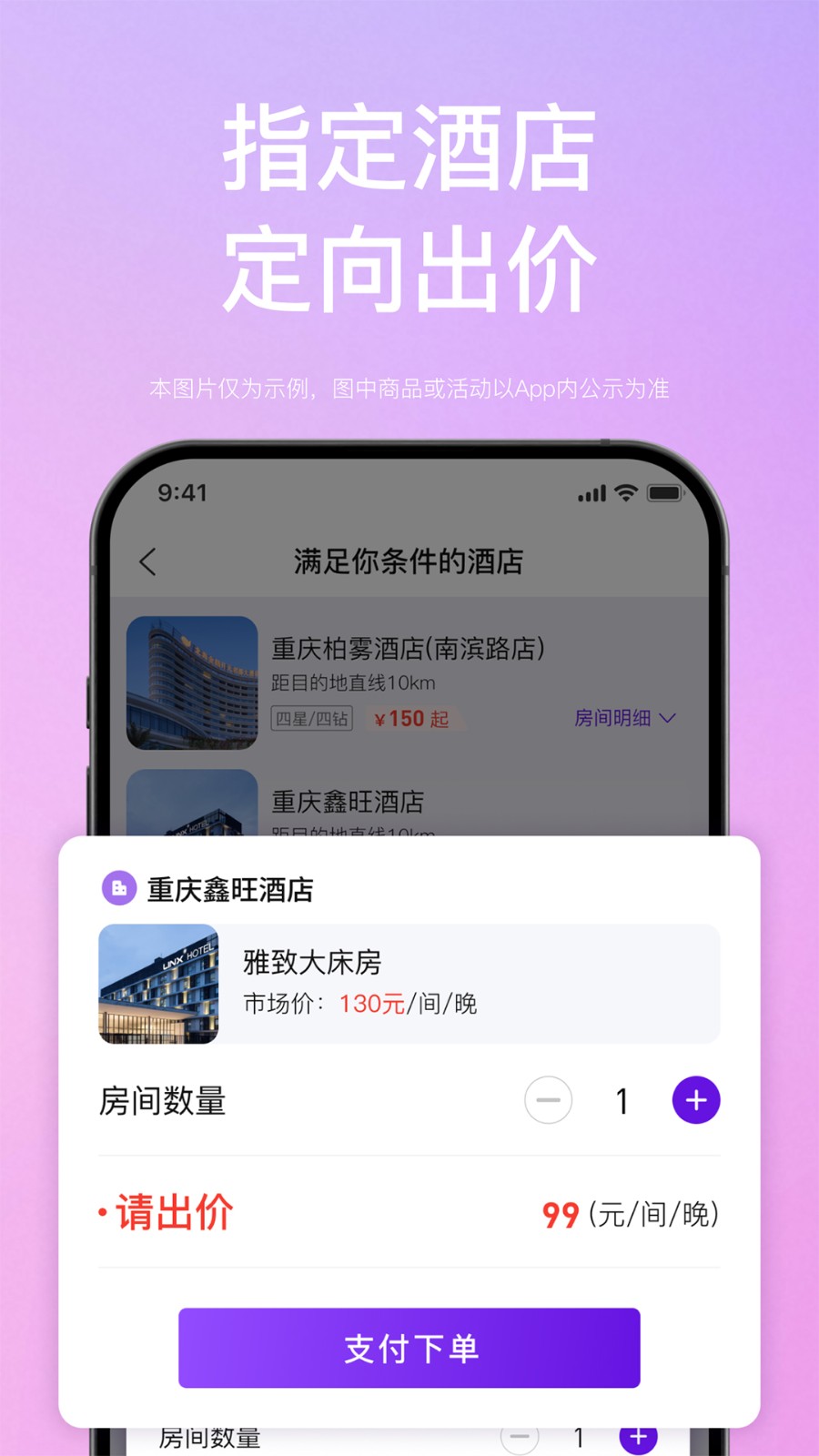Click the back arrow icon
Image resolution: width=819 pixels, height=1456 pixels.
(x=148, y=561)
